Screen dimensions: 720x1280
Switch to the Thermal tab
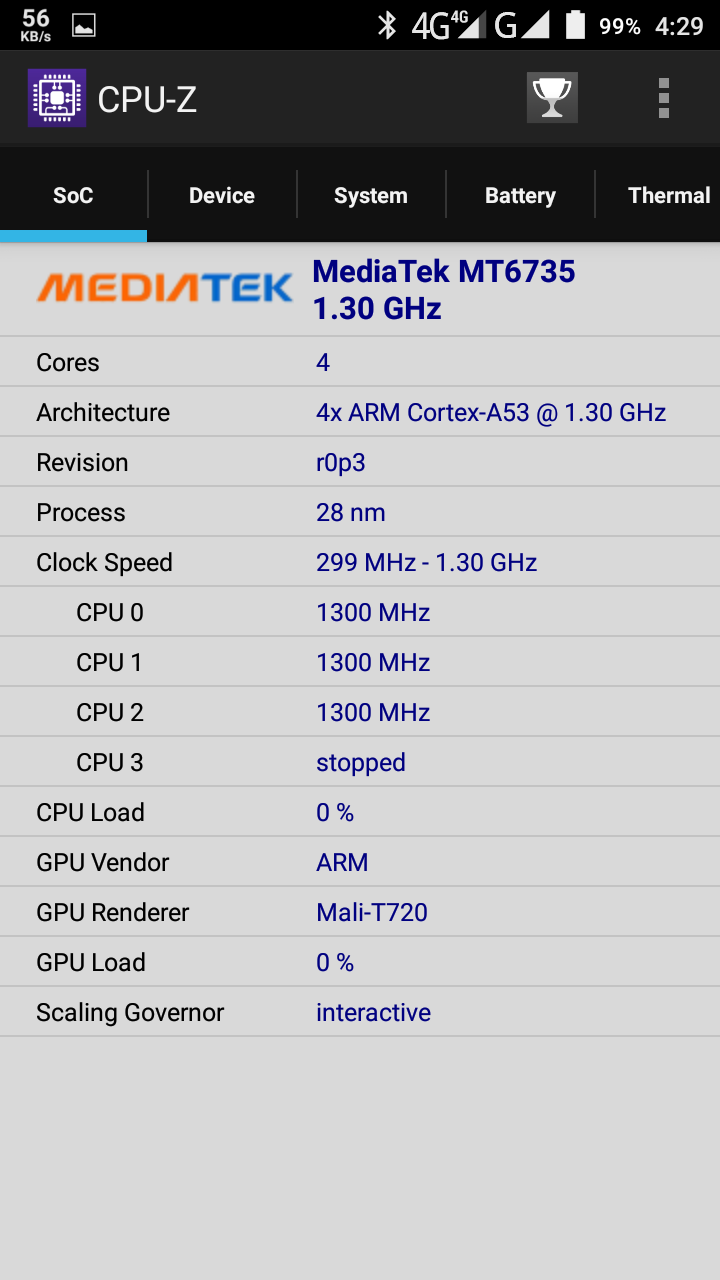tap(668, 195)
